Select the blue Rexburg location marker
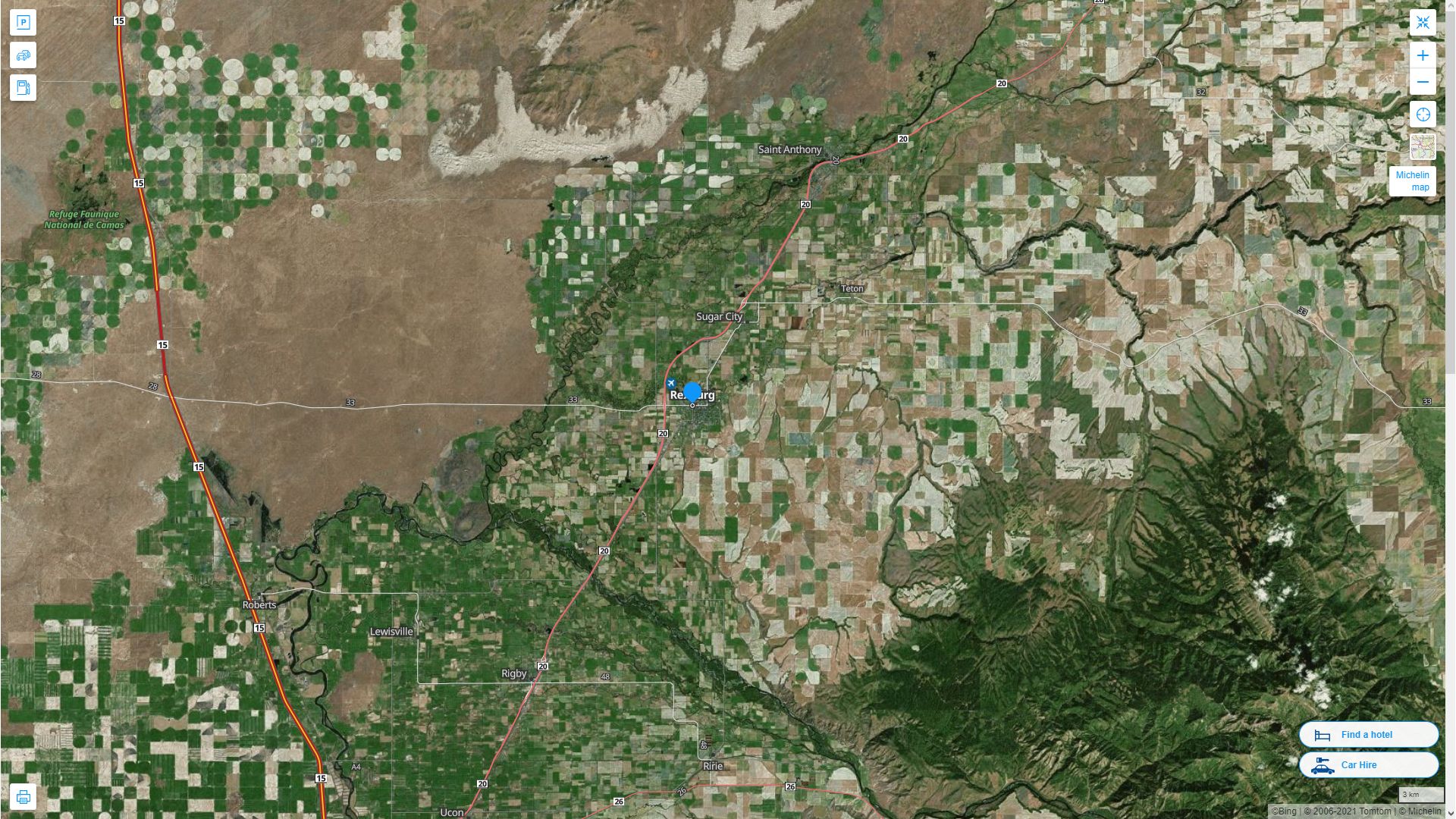 (x=692, y=392)
